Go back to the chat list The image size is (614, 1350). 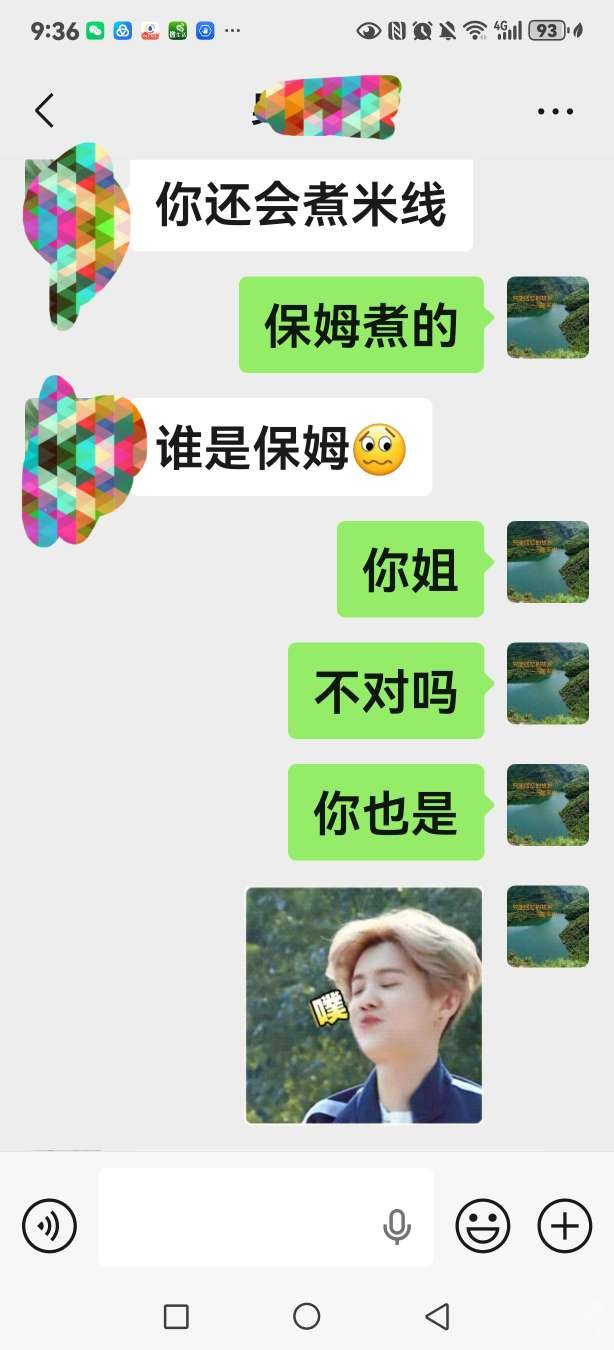(44, 110)
